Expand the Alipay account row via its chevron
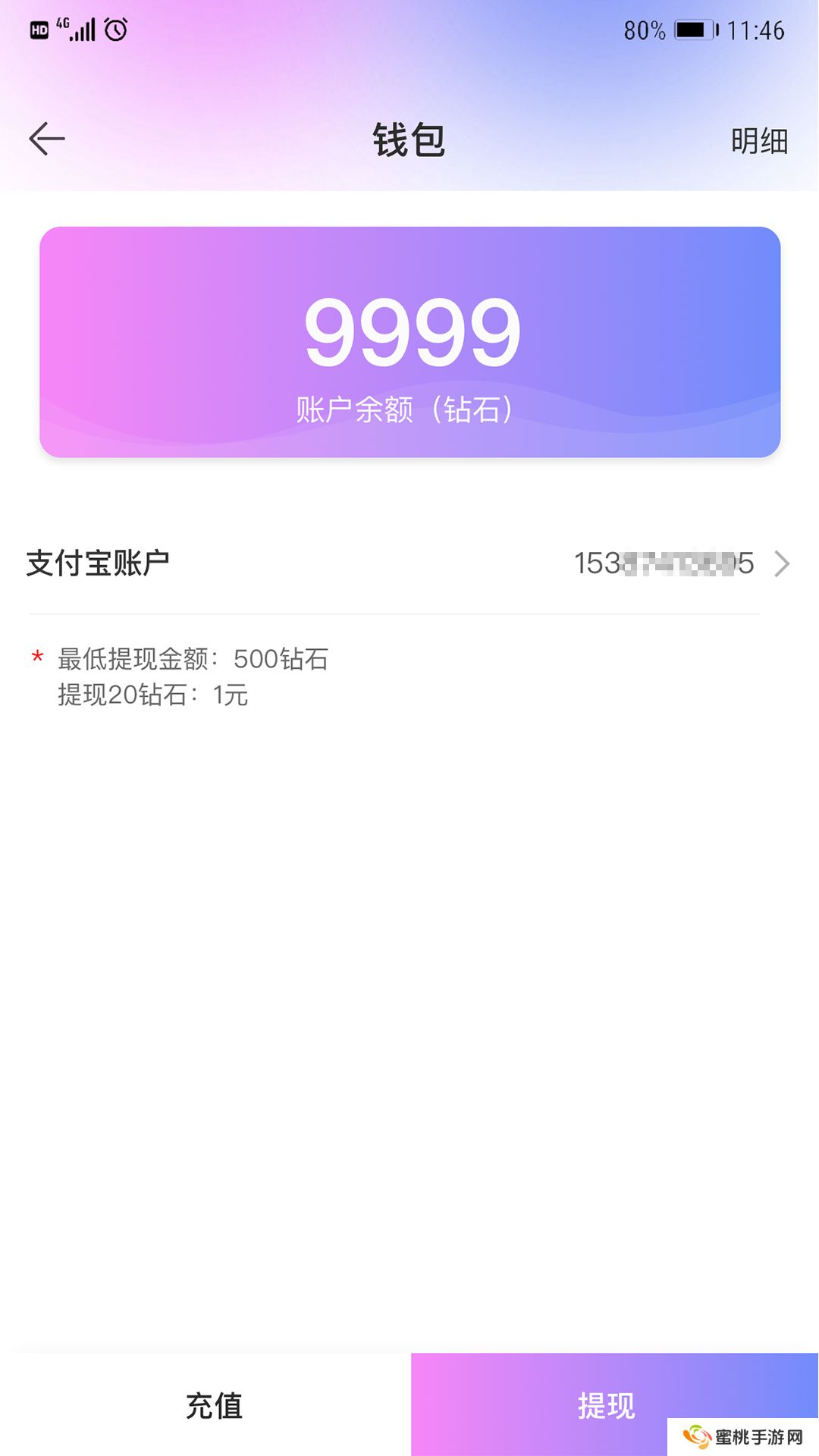 tap(783, 564)
